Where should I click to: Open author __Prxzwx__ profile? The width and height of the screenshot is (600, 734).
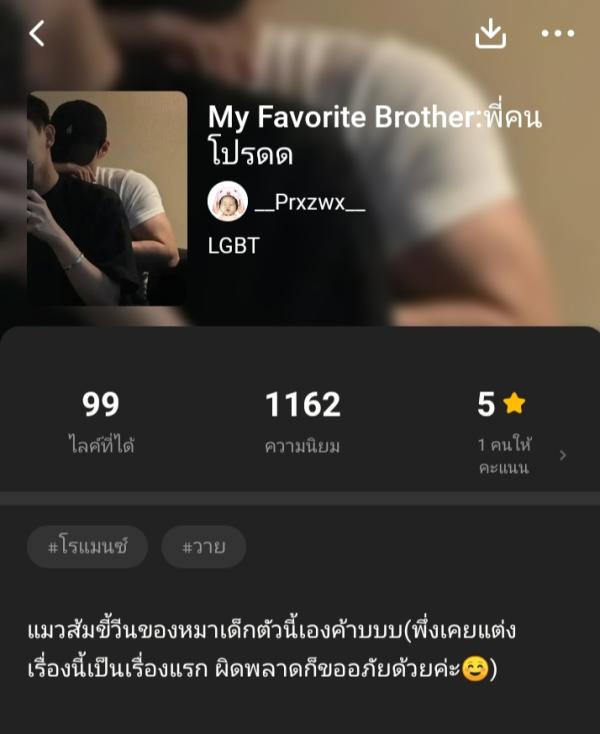[286, 202]
